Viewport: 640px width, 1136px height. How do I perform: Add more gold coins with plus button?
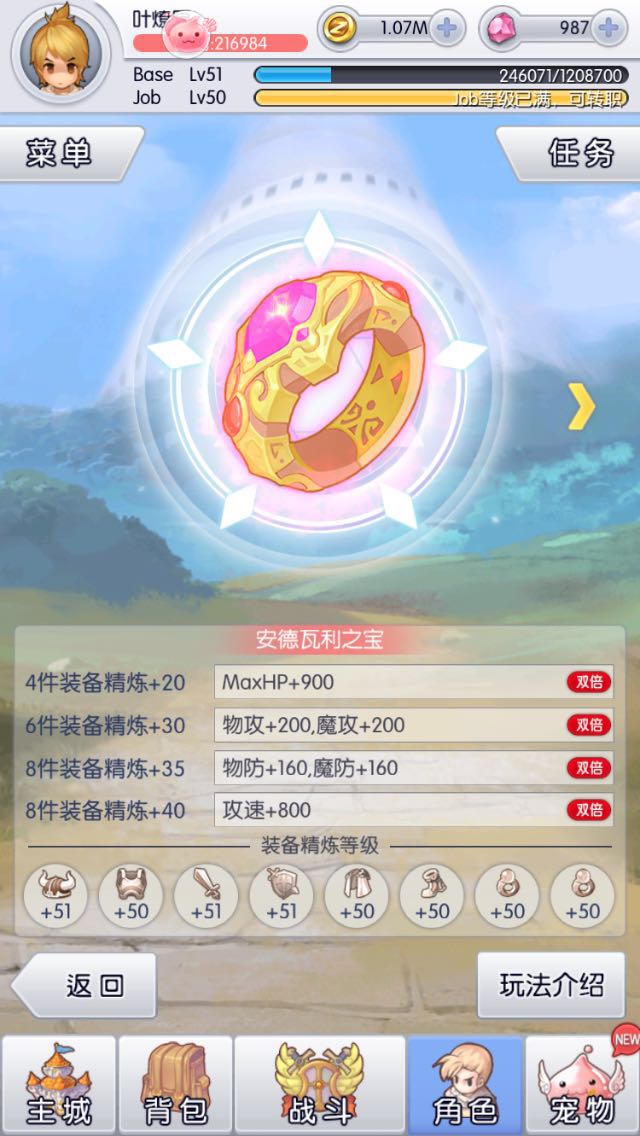pos(447,29)
